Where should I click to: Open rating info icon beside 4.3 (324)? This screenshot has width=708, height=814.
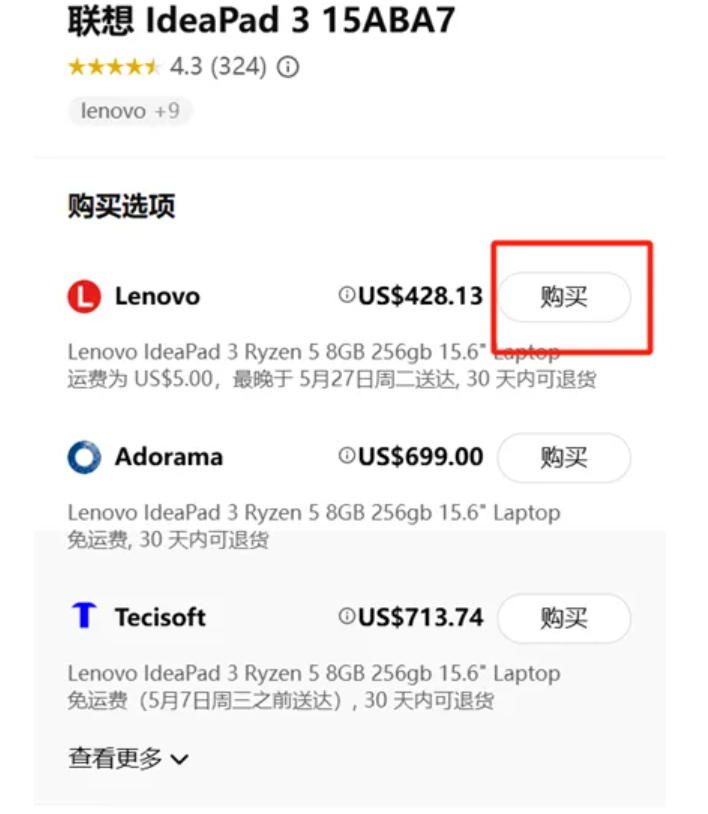tap(288, 68)
